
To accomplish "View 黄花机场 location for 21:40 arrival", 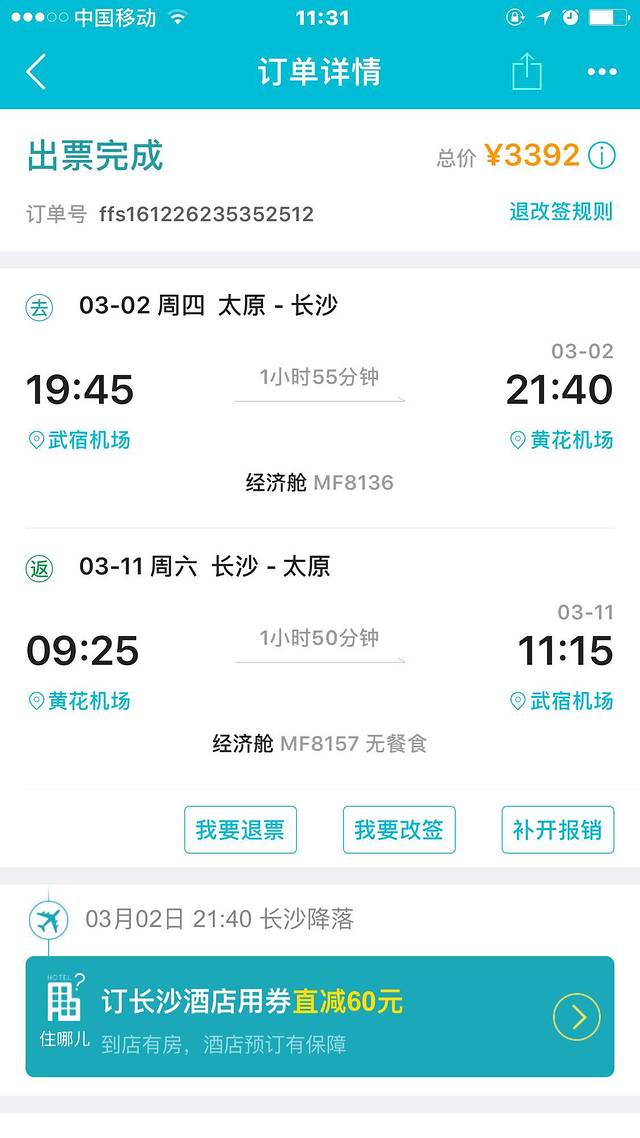I will tap(561, 440).
